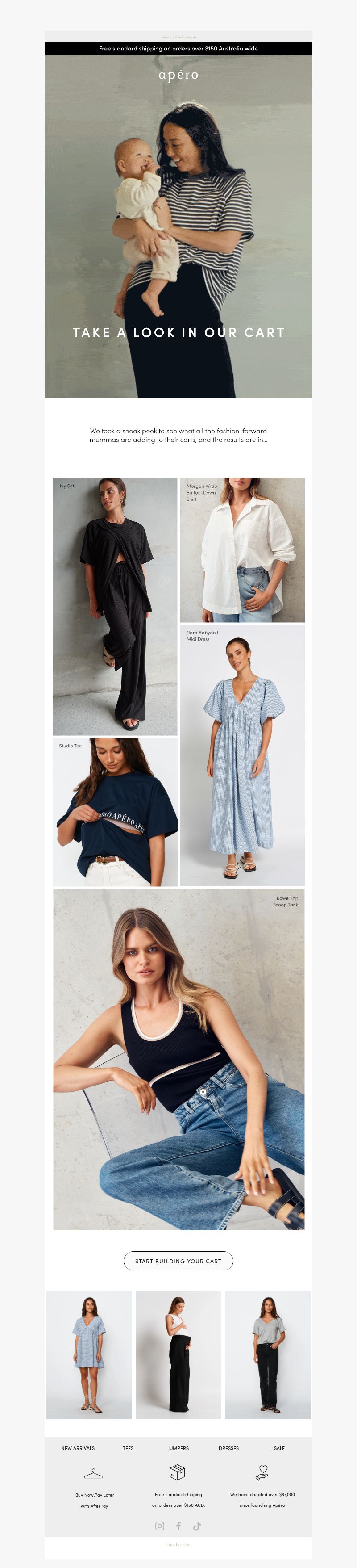
Task: Open the Ivy Set product image
Action: [115, 606]
